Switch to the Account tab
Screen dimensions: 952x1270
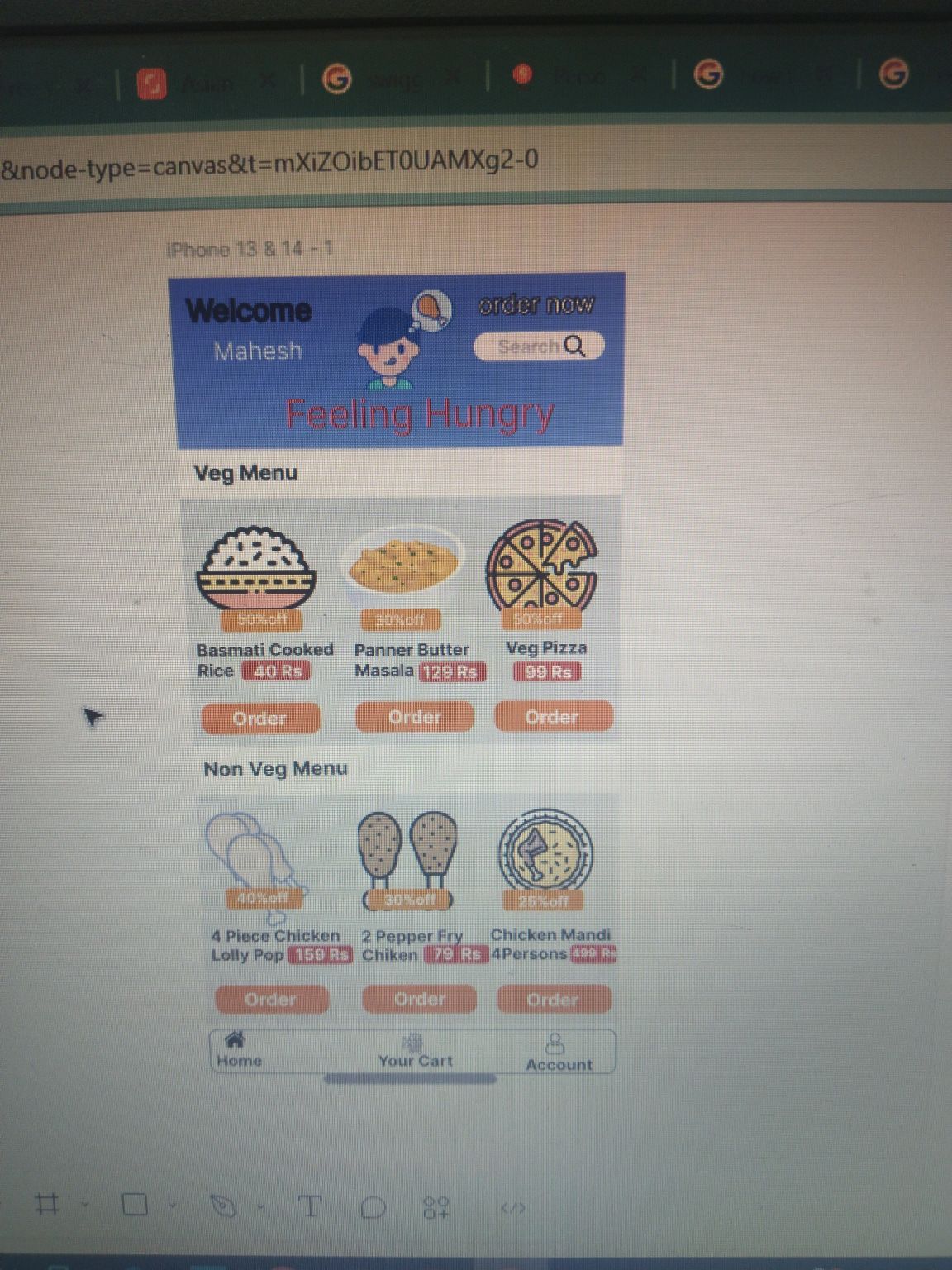pyautogui.click(x=559, y=1053)
